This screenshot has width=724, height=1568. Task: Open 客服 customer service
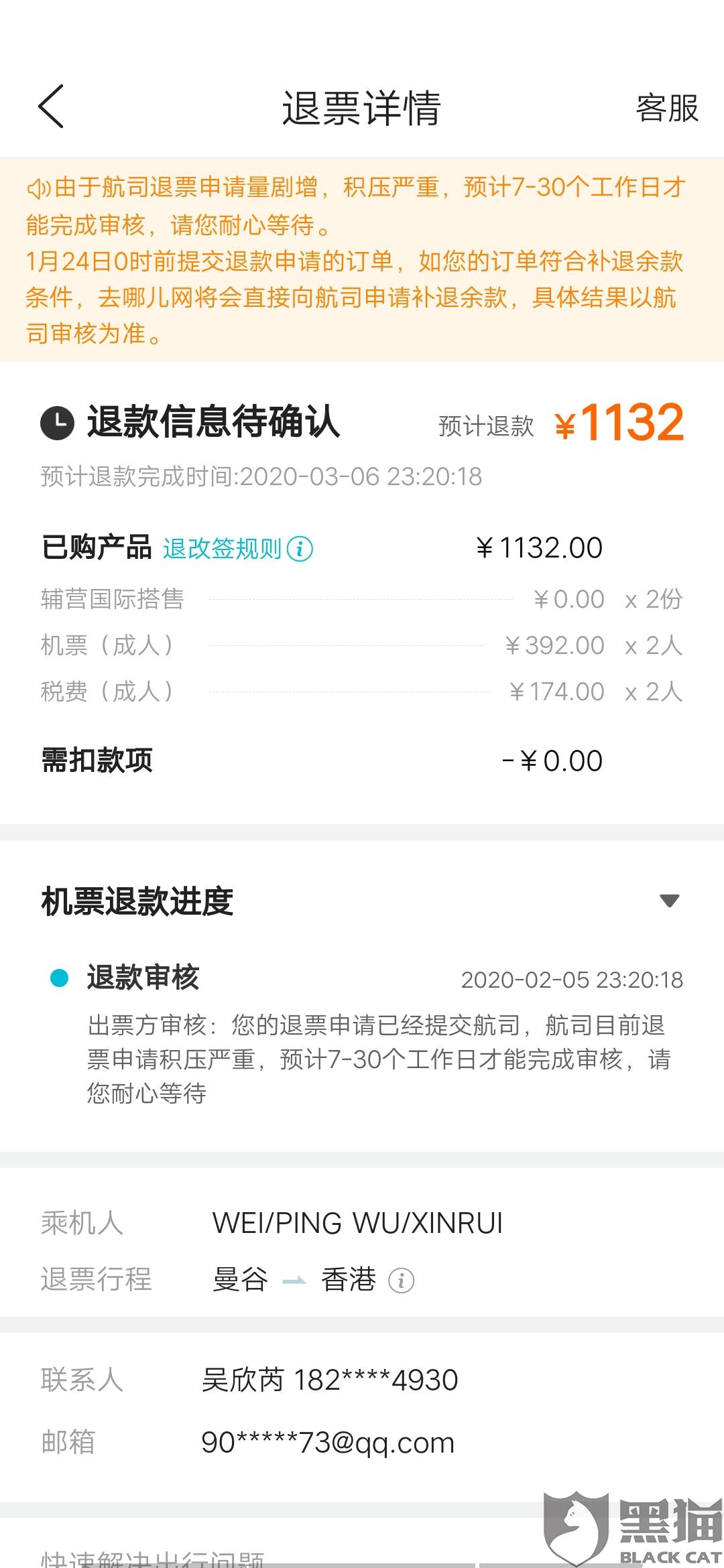[x=667, y=108]
